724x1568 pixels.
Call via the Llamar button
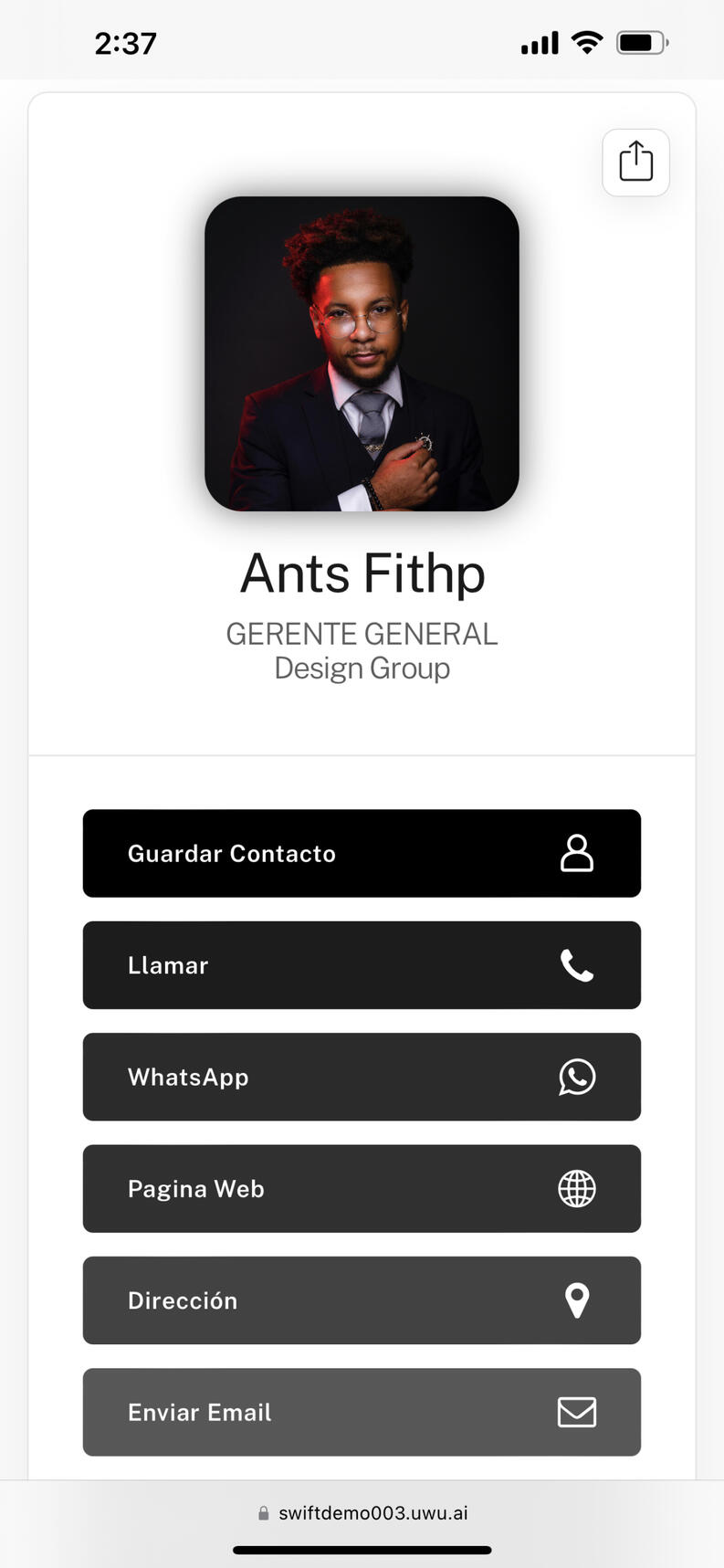point(362,964)
